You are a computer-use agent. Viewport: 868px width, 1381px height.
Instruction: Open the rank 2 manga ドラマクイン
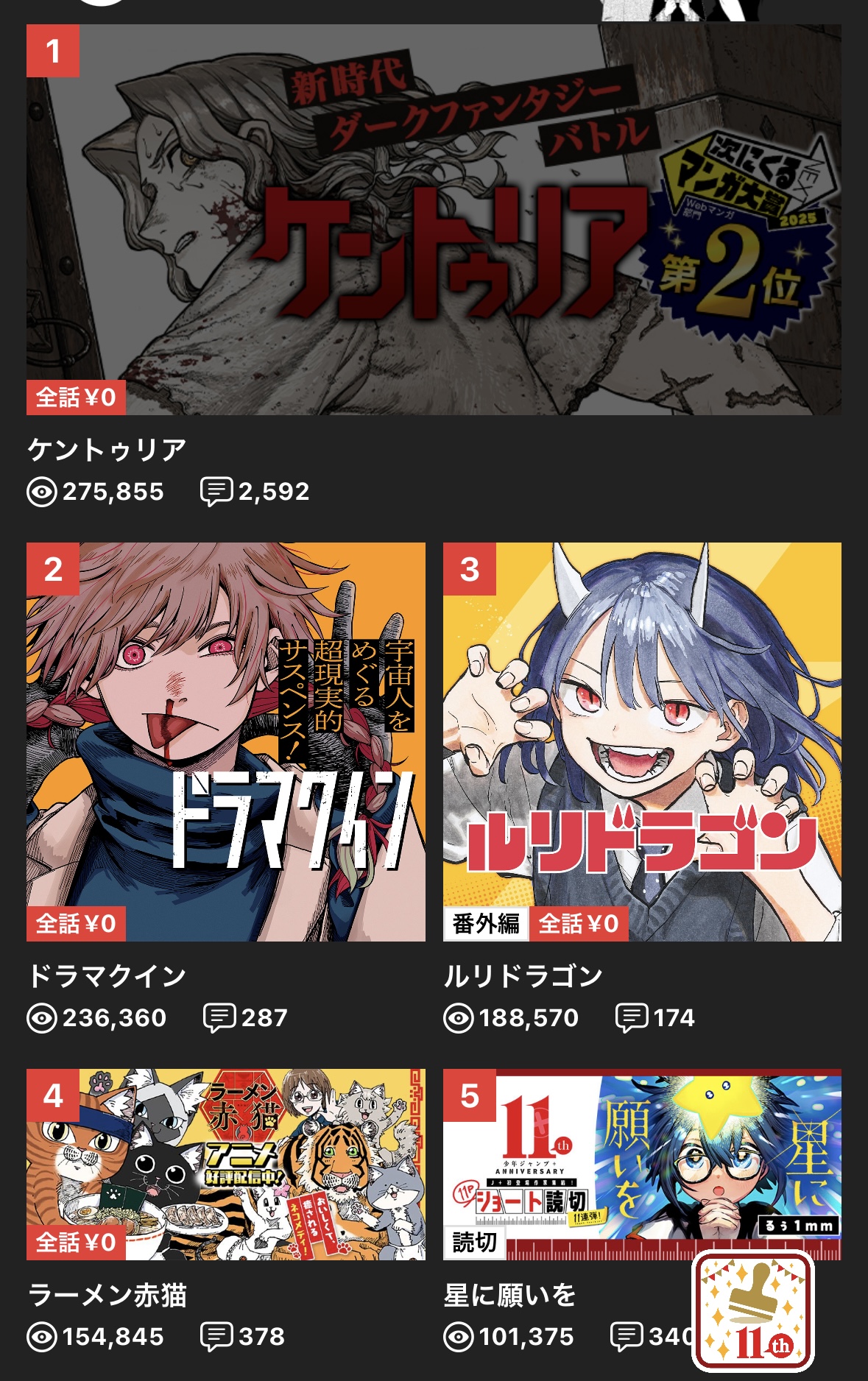click(x=226, y=742)
